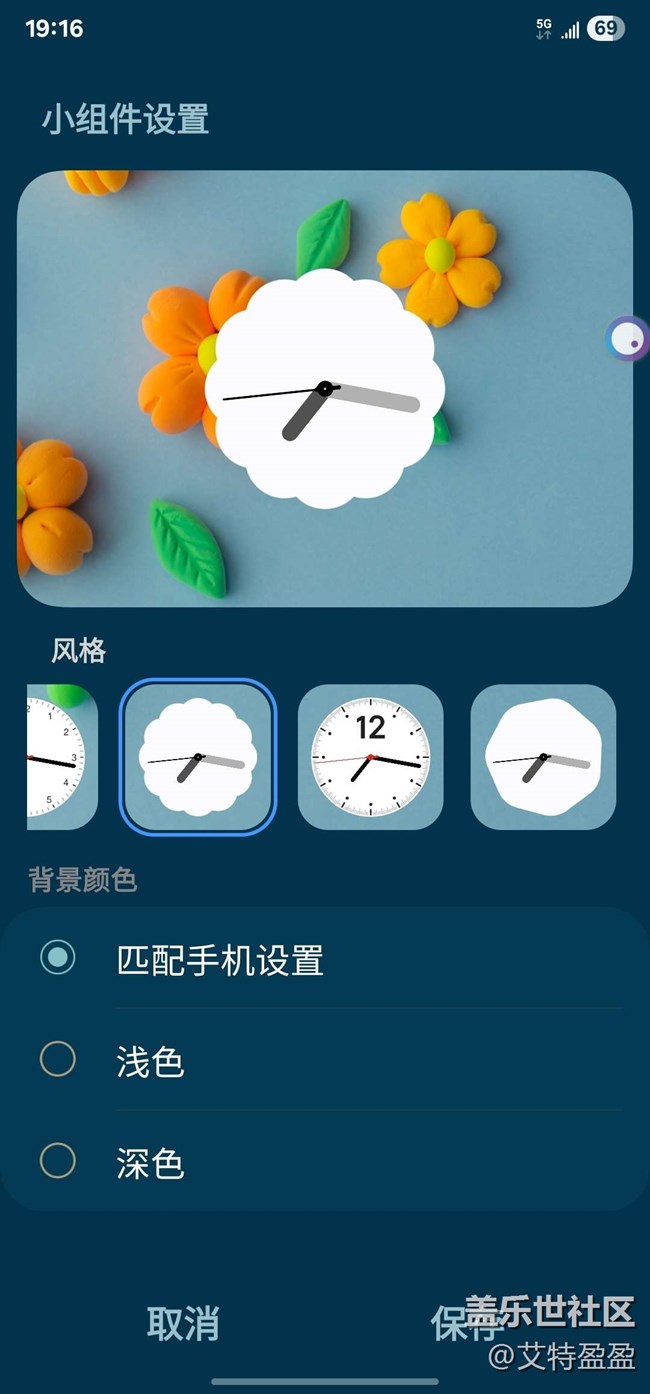Select the partially visible numbered clock style

pos(62,757)
